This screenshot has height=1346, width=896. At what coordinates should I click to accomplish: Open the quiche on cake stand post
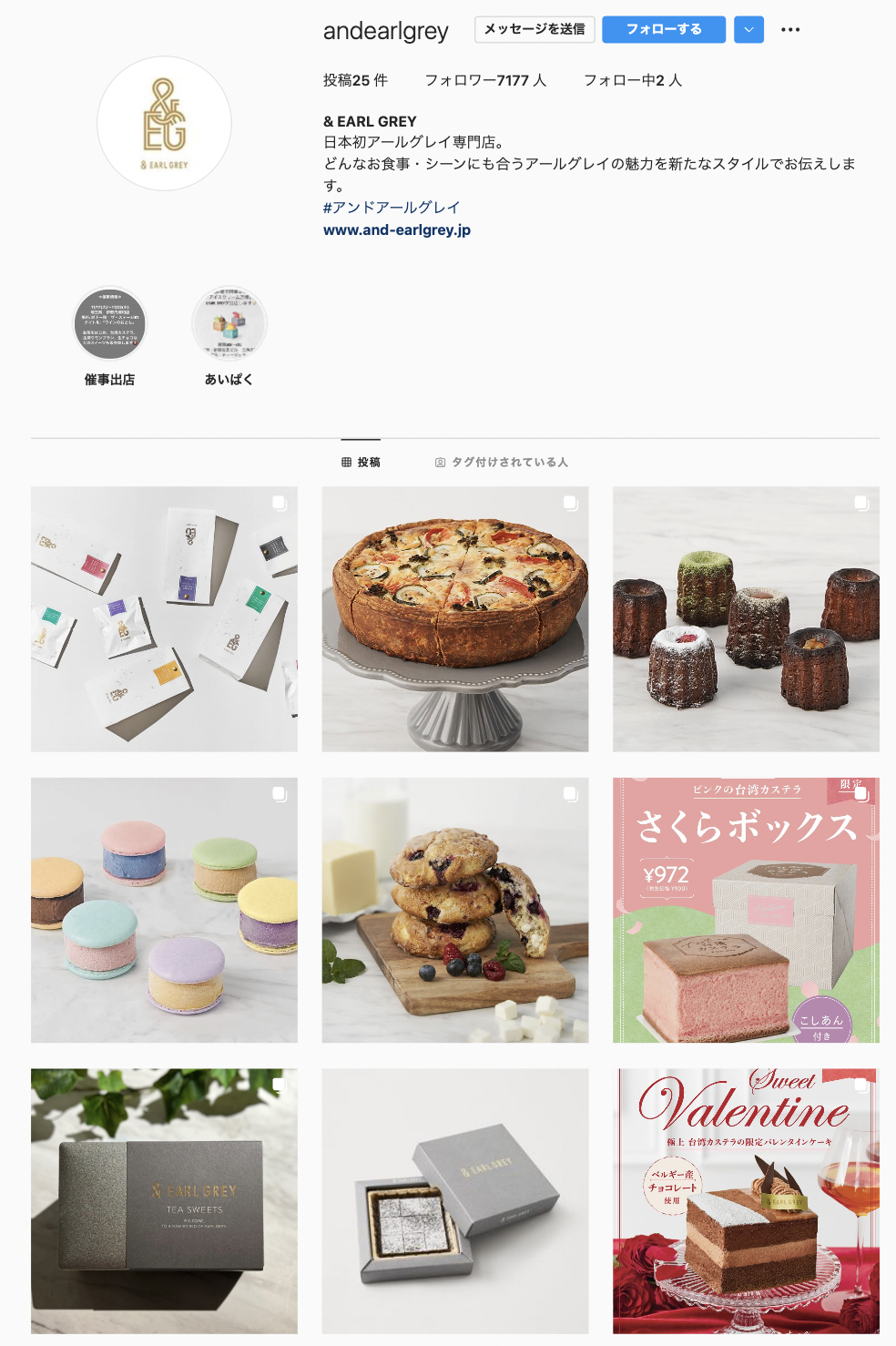(x=455, y=619)
